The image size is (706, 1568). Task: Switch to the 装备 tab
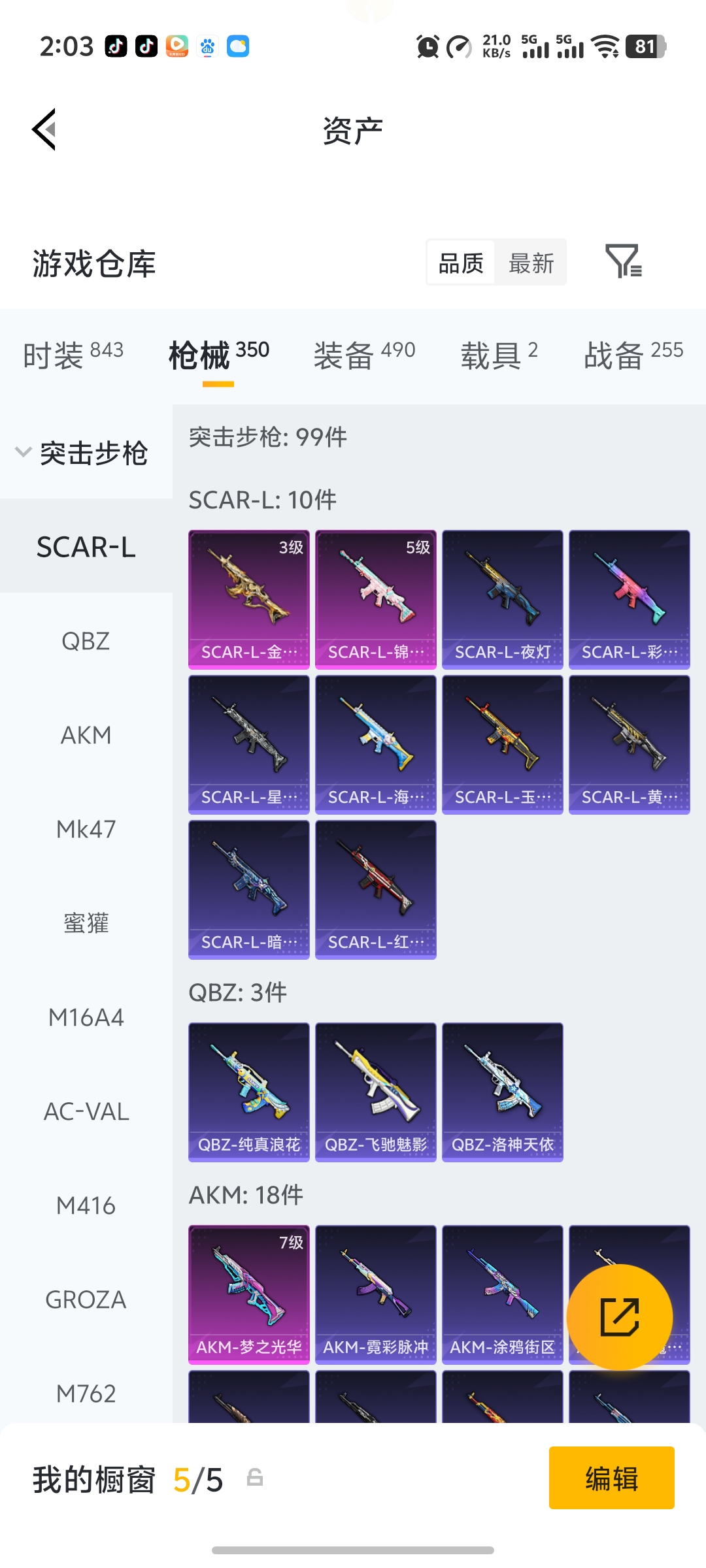coord(363,355)
